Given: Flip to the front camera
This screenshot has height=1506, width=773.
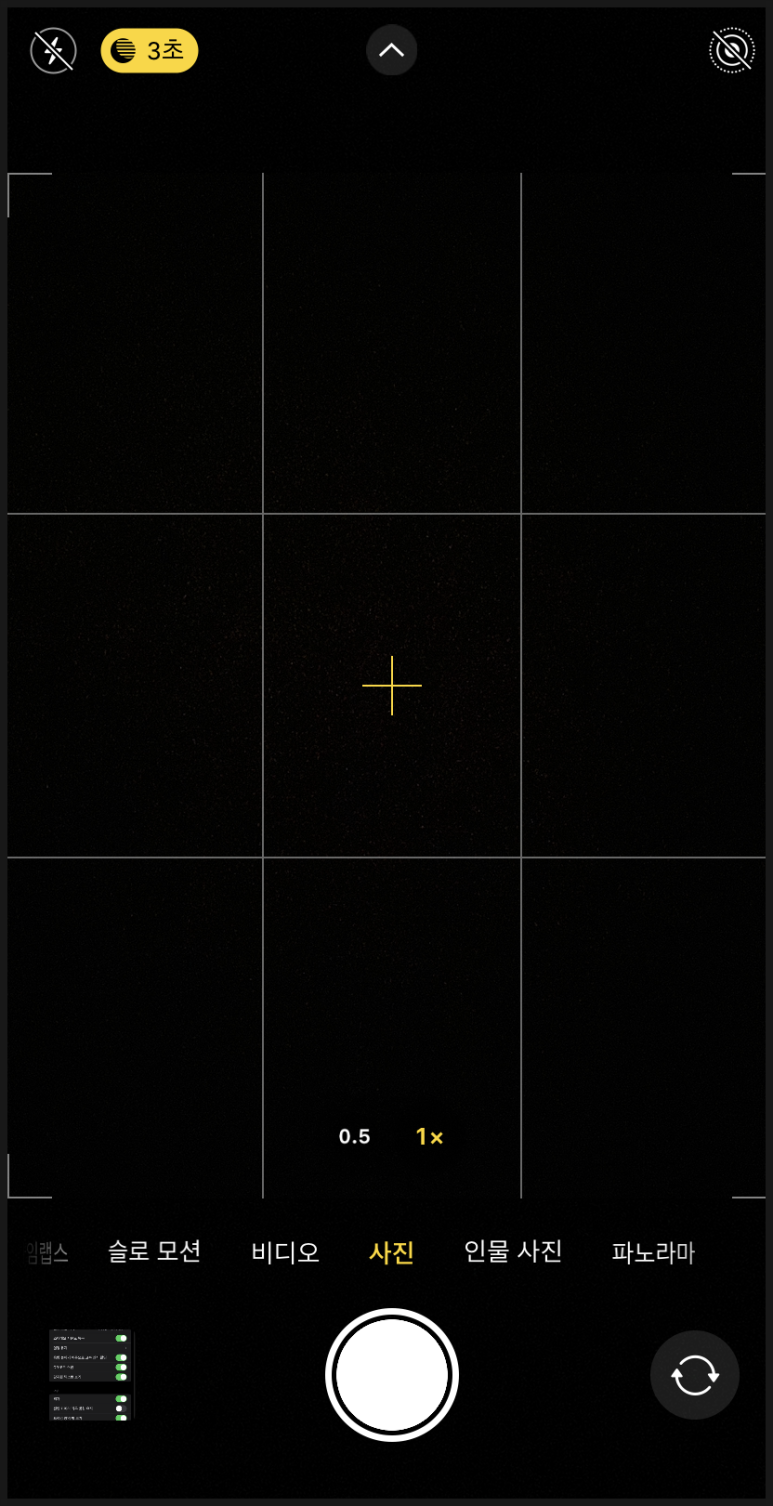Looking at the screenshot, I should (x=694, y=1375).
